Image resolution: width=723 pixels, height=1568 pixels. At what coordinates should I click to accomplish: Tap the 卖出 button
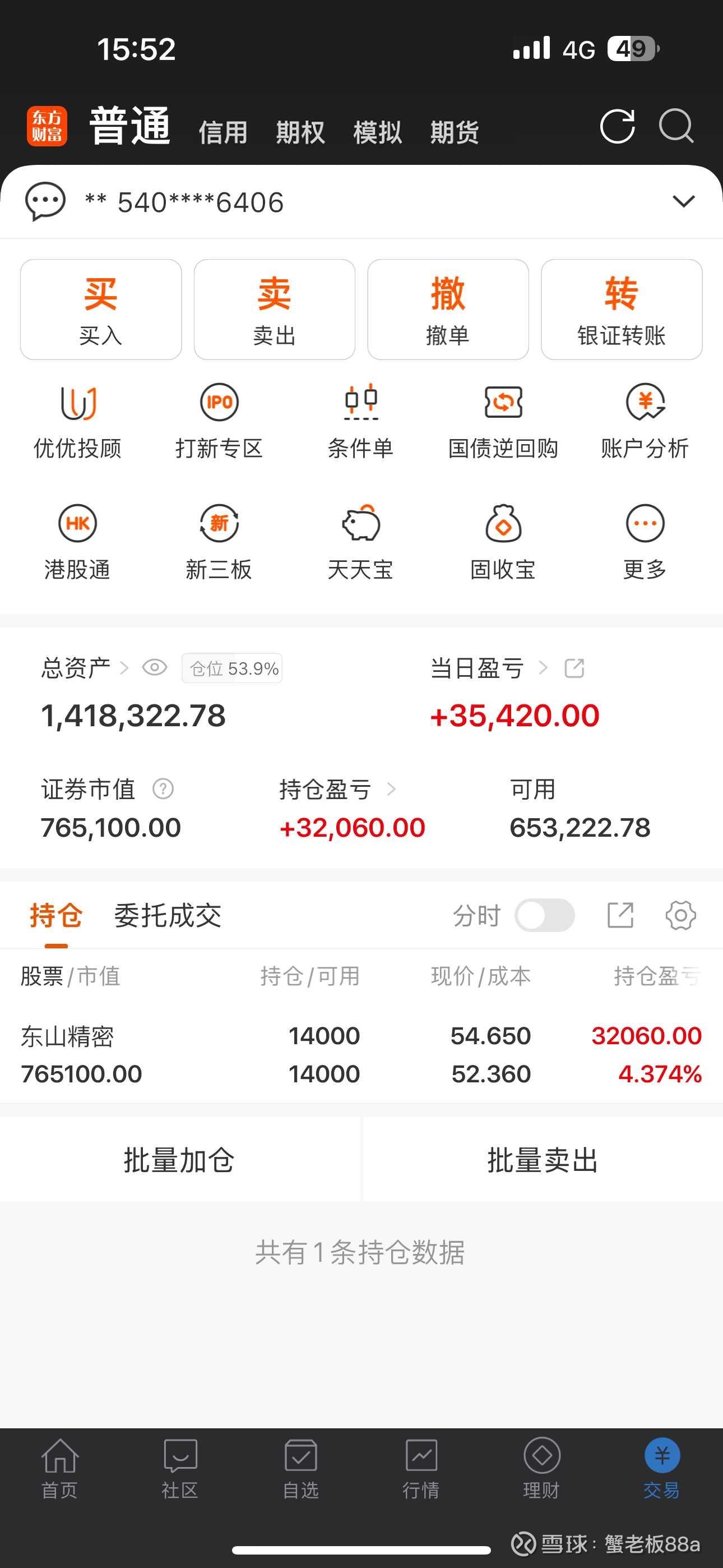point(275,309)
